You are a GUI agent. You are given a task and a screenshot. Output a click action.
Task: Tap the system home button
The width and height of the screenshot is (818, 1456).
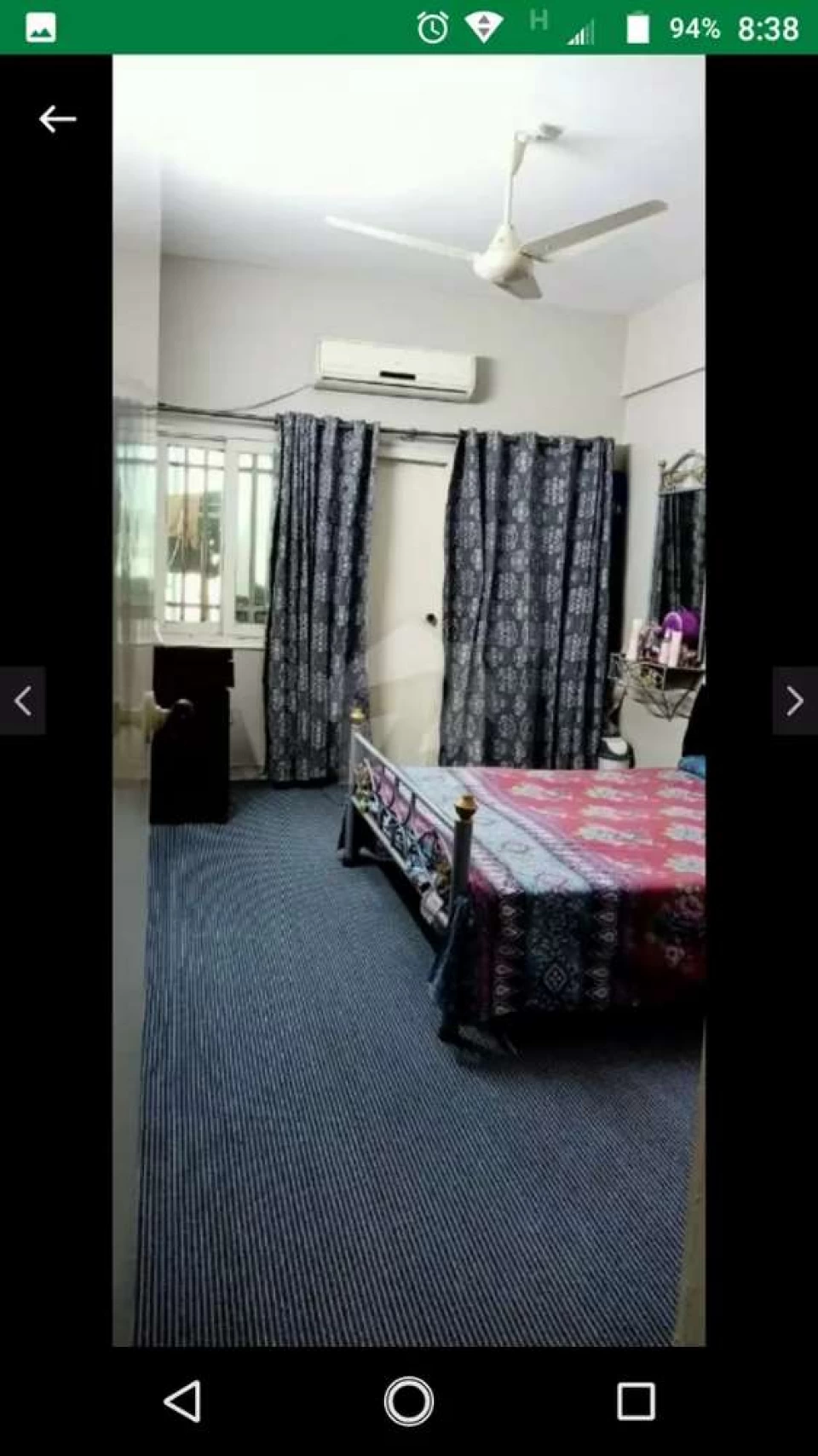pos(409,1401)
